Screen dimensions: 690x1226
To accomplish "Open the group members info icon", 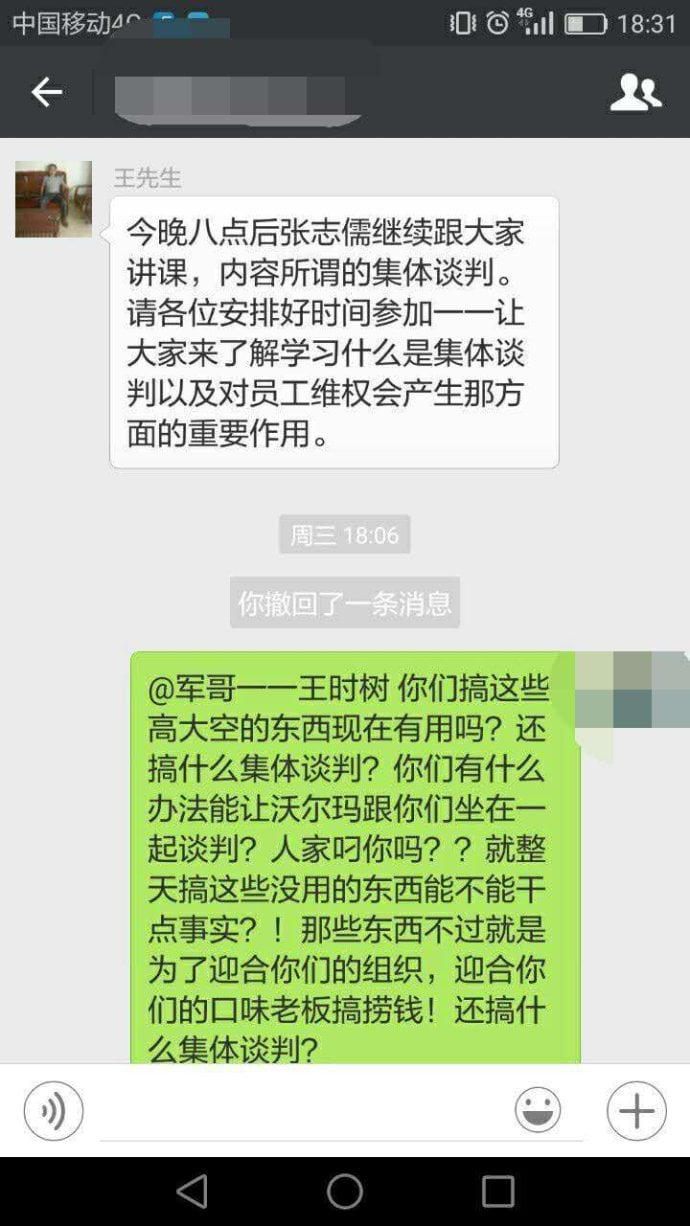I will tap(635, 93).
